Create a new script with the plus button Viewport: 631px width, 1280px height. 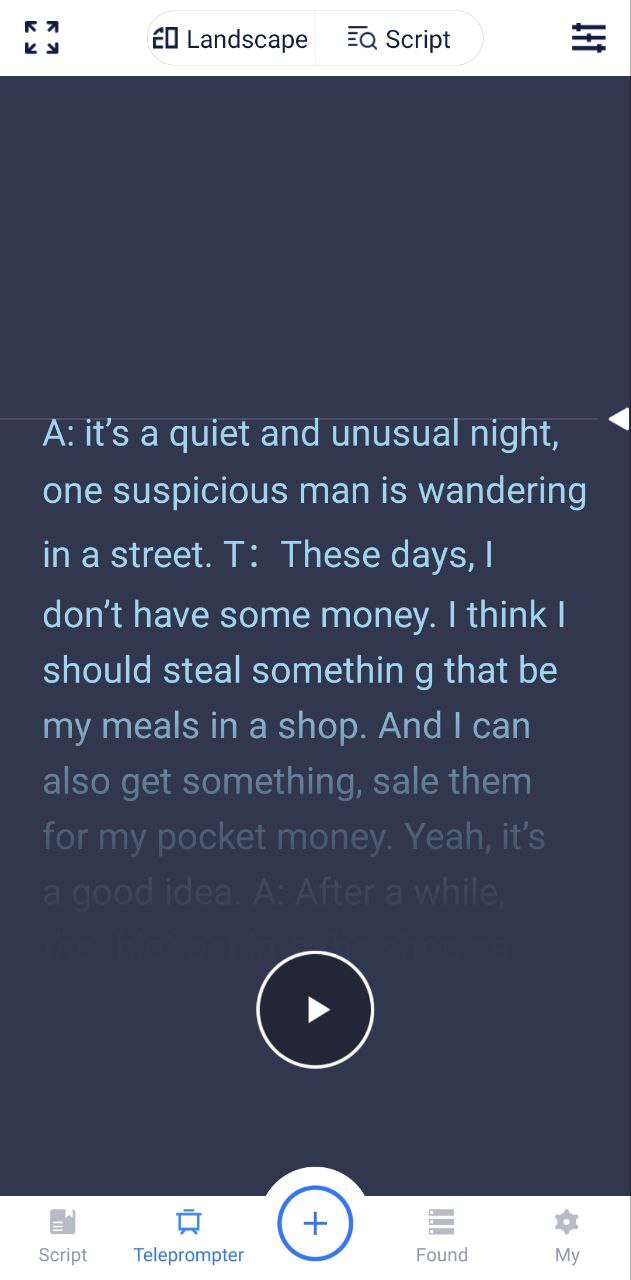pyautogui.click(x=315, y=1223)
